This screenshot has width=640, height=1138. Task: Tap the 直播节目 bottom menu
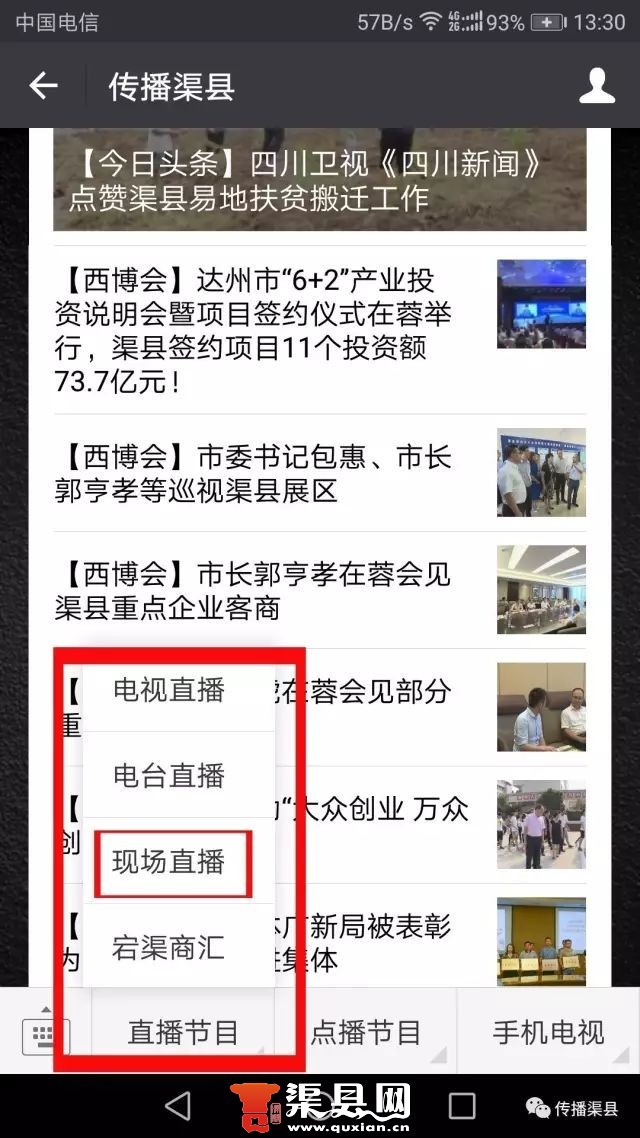tap(183, 1032)
